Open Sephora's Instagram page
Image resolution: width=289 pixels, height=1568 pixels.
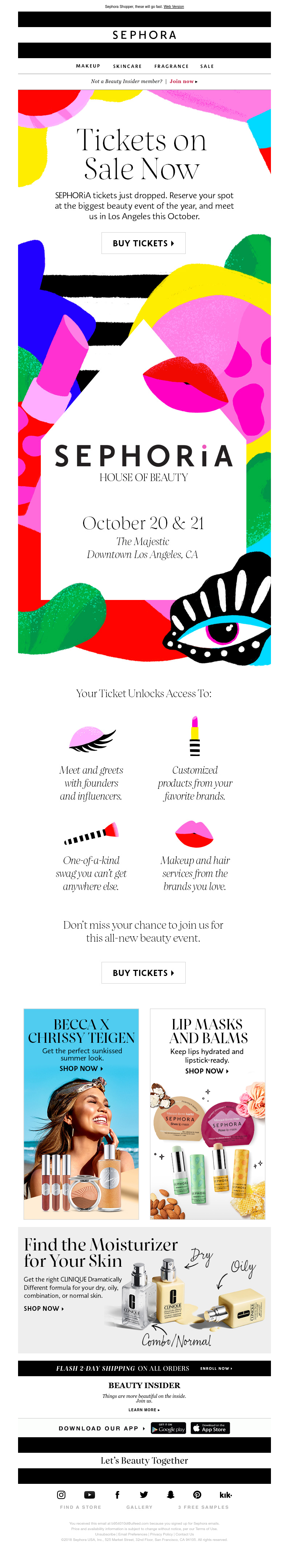(61, 1494)
